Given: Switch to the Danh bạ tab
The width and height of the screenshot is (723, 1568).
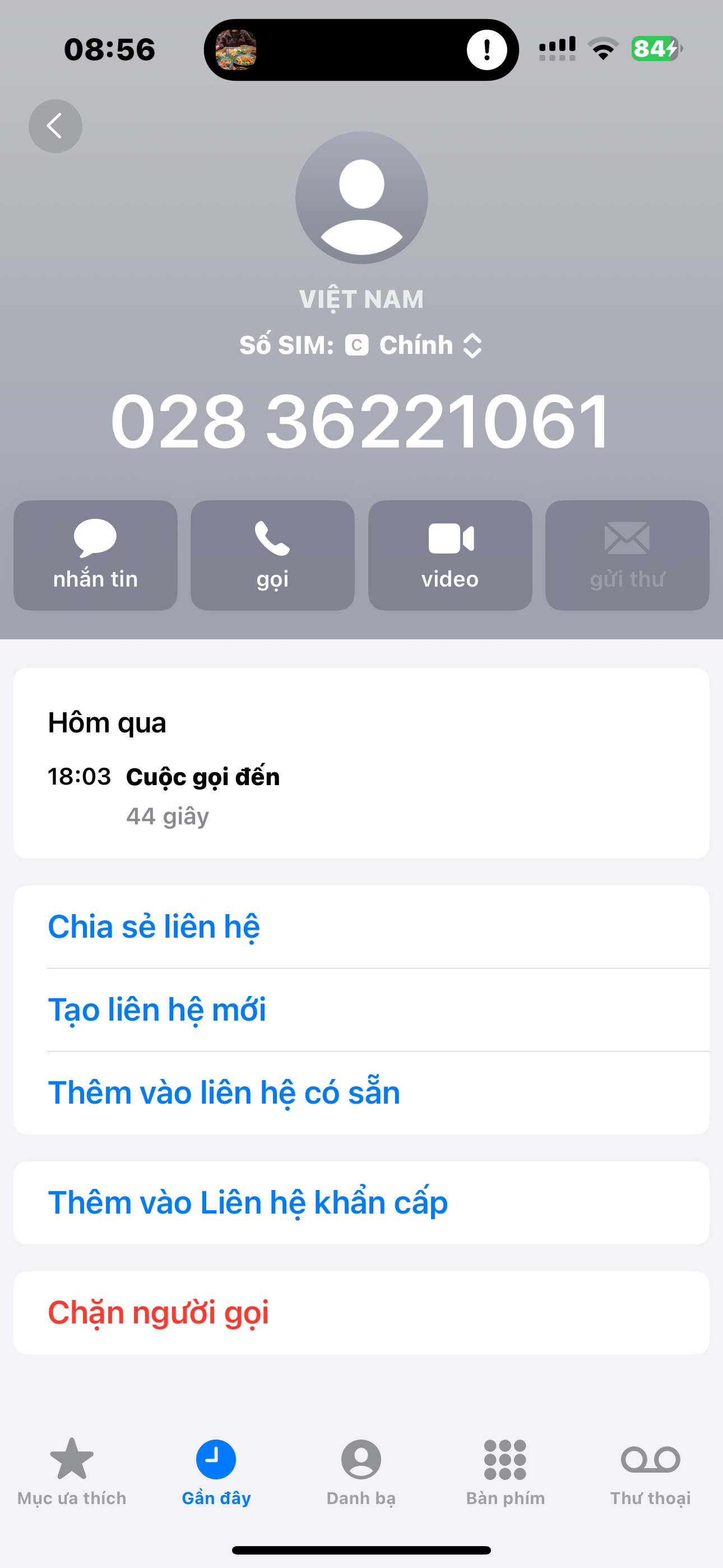Looking at the screenshot, I should pos(361,1471).
